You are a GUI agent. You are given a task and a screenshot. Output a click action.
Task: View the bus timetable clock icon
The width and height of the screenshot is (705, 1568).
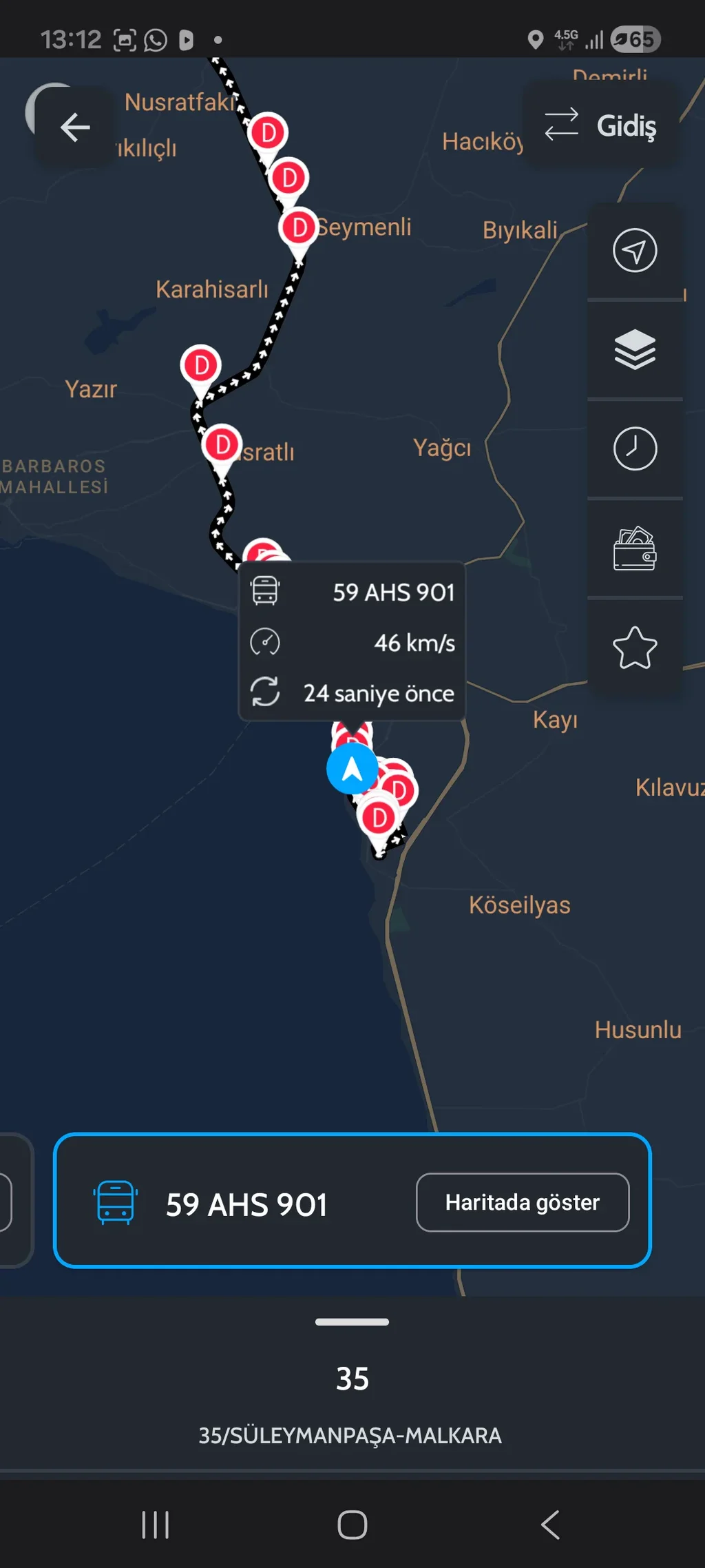[634, 448]
